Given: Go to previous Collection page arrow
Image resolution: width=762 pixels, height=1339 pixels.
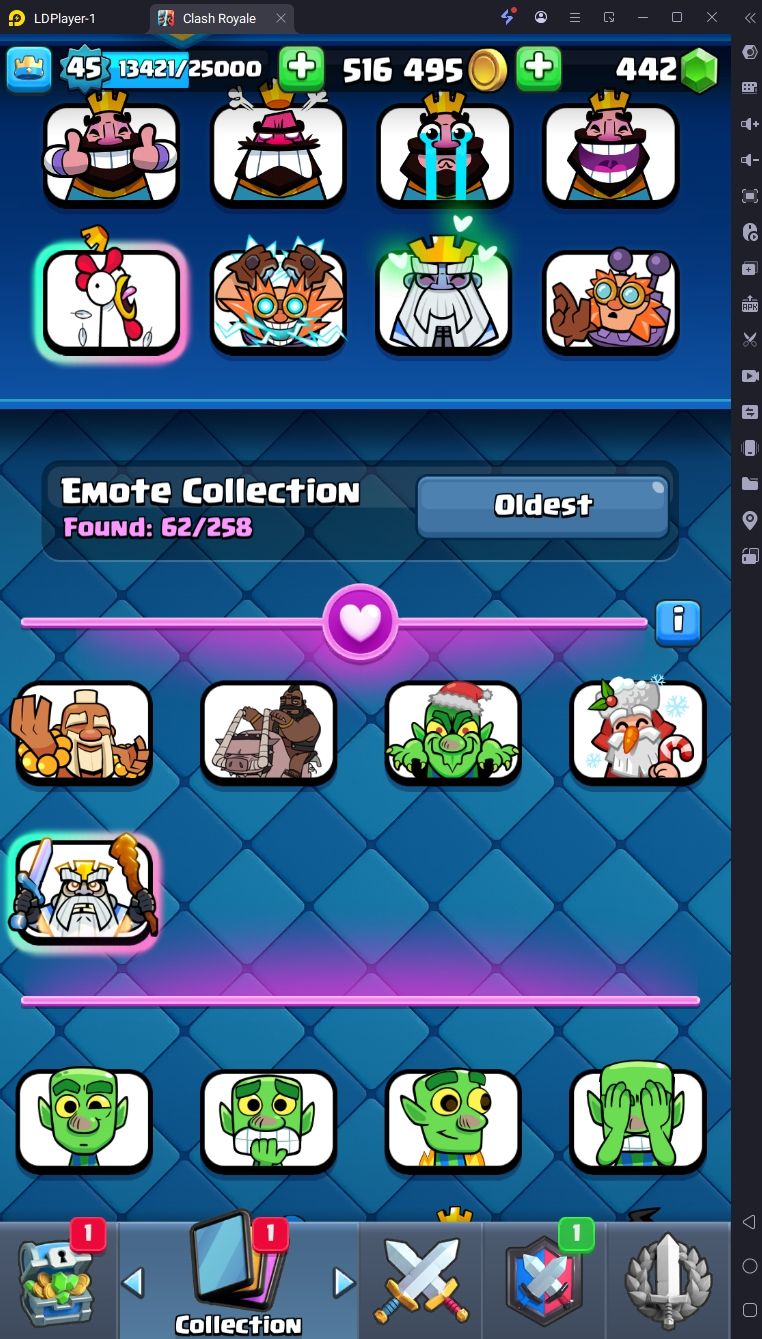Looking at the screenshot, I should click(x=133, y=1282).
